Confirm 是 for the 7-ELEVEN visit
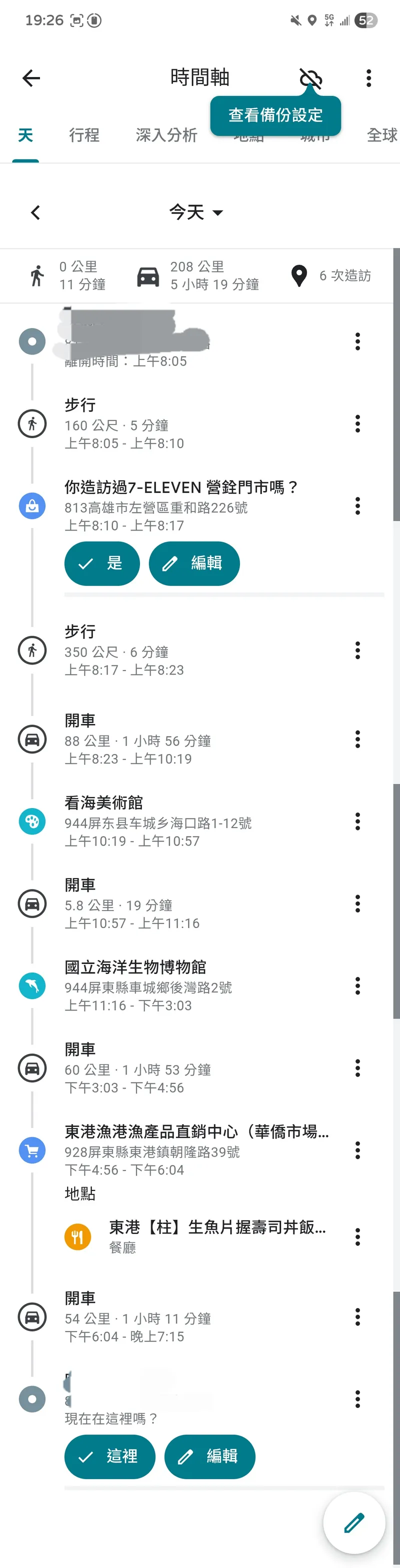Image resolution: width=400 pixels, height=1568 pixels. [101, 563]
